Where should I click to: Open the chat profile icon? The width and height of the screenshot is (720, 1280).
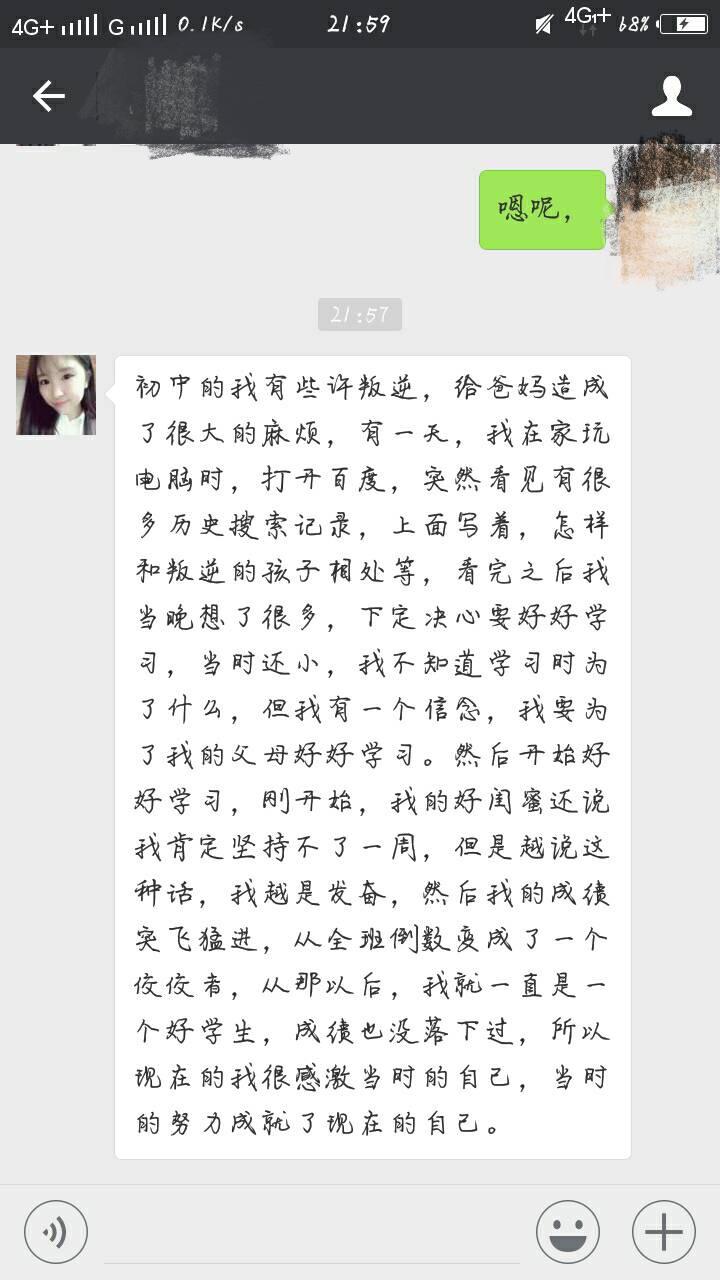pyautogui.click(x=671, y=96)
